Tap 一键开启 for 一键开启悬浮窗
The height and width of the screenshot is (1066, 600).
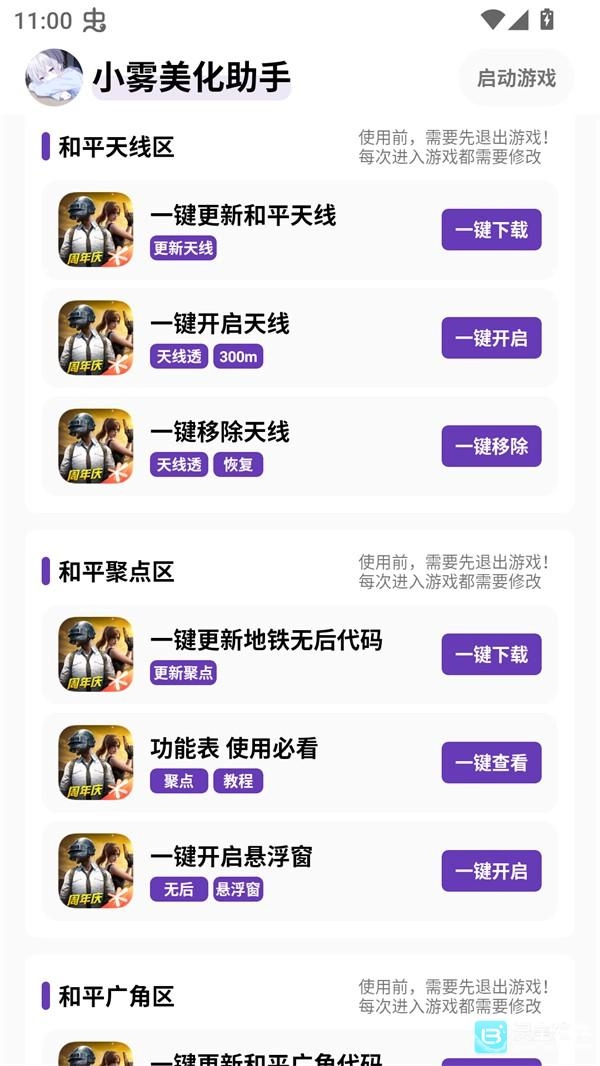pyautogui.click(x=491, y=871)
